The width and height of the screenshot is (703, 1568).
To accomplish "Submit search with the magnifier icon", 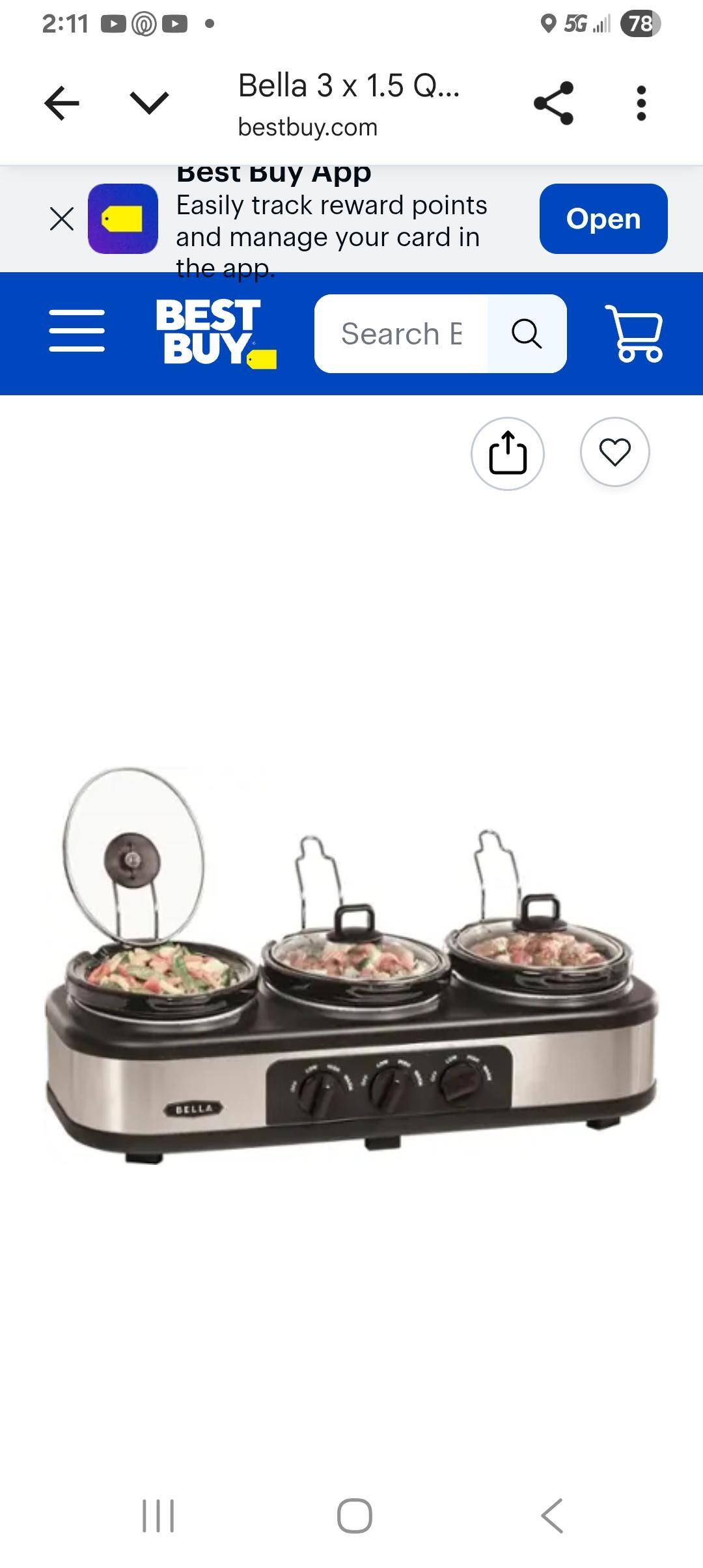I will coord(527,334).
